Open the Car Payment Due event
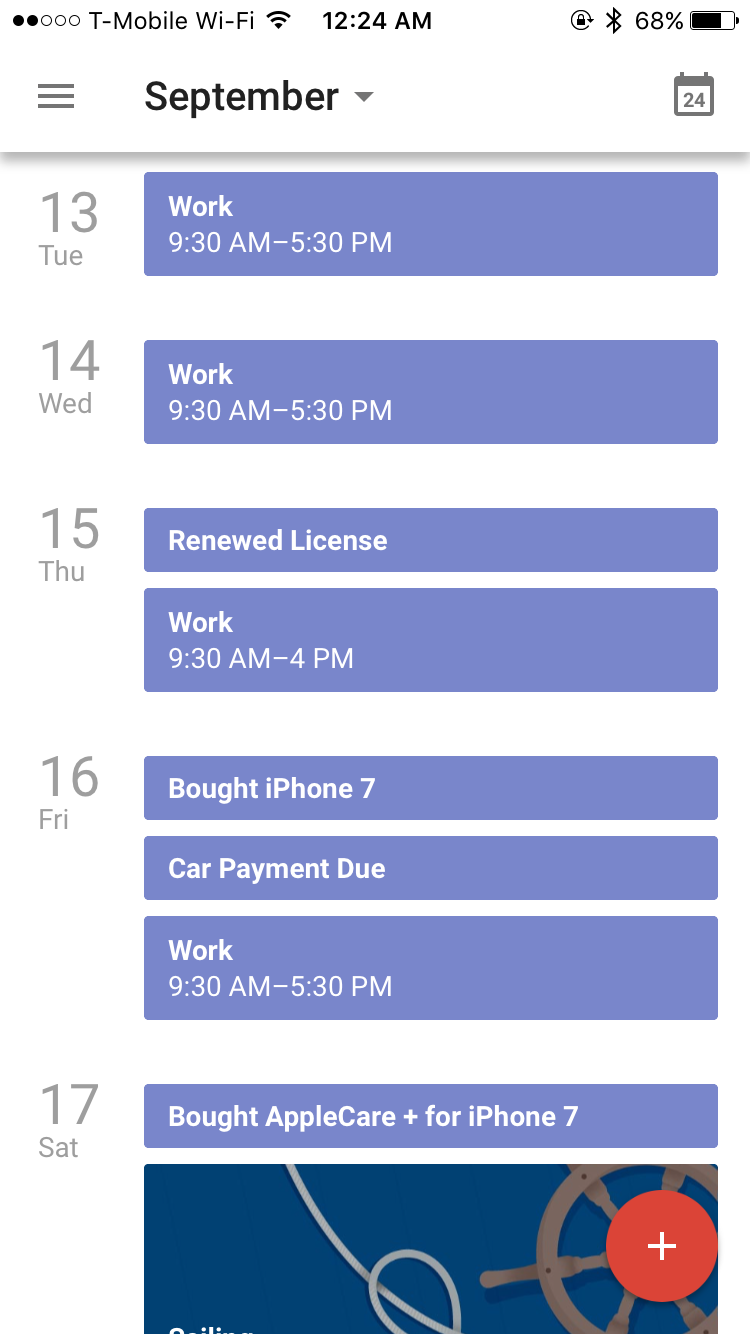Viewport: 750px width, 1334px height. 430,868
